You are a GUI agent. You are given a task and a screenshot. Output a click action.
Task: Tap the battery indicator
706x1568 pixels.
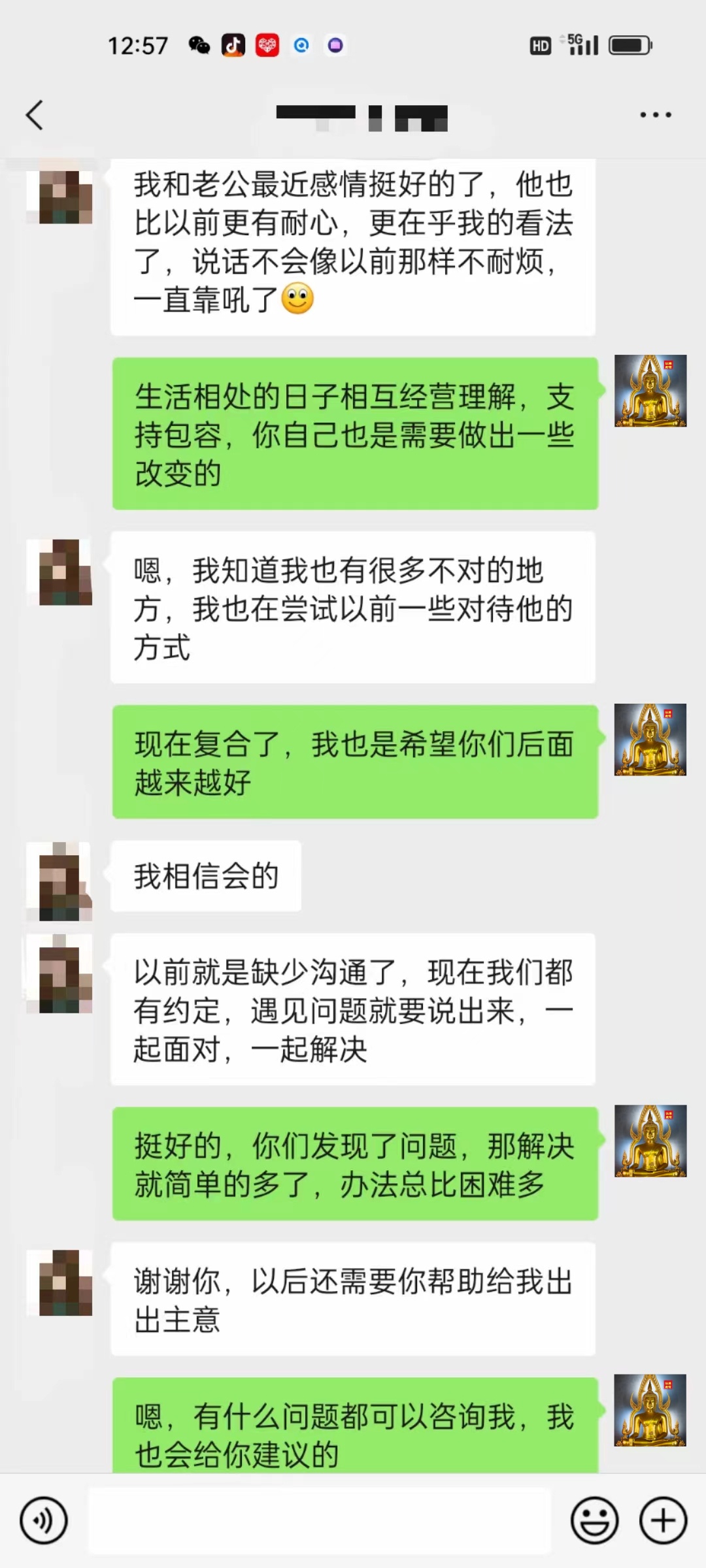(x=630, y=45)
